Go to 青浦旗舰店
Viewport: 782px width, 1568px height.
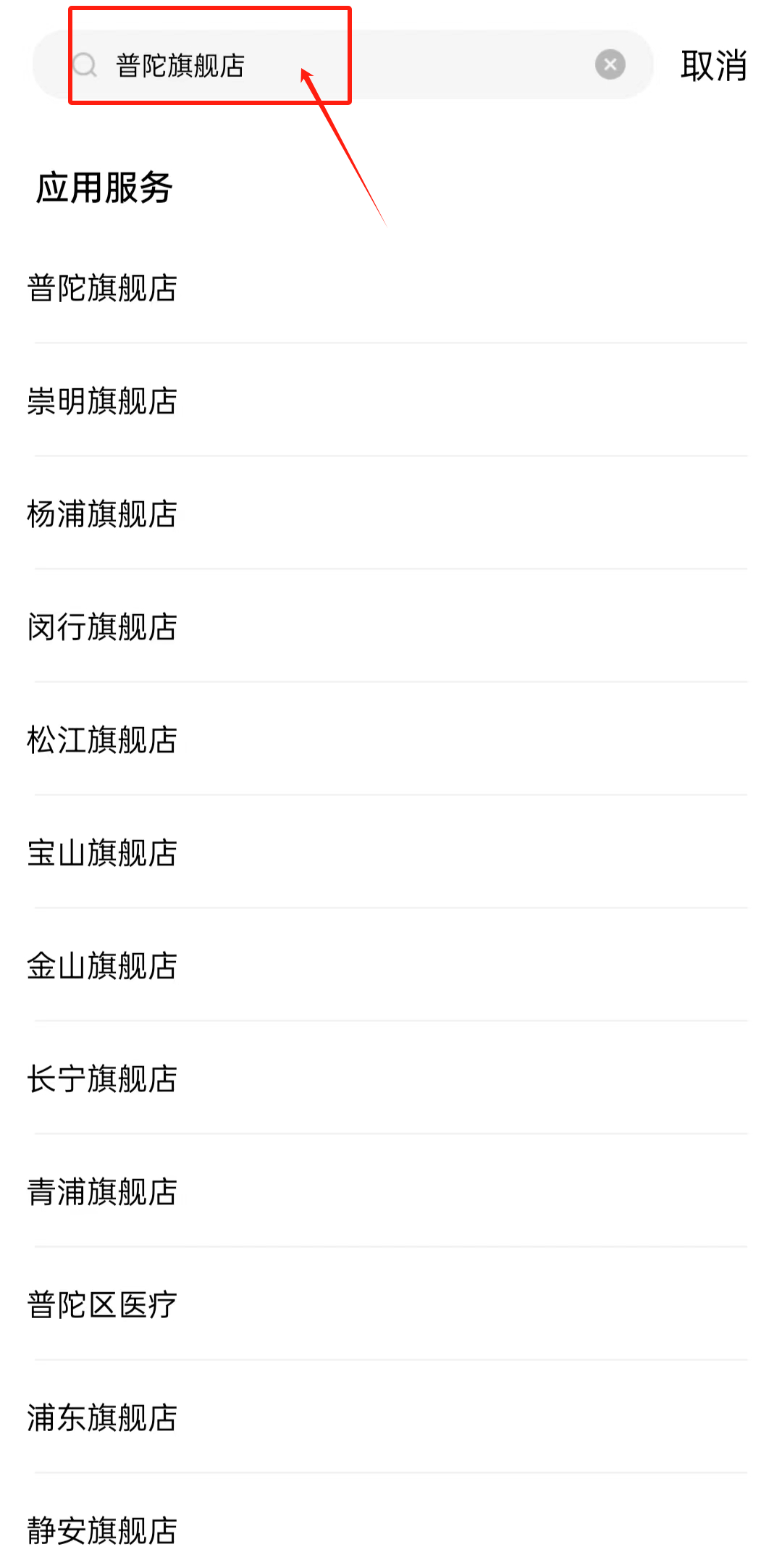102,1192
